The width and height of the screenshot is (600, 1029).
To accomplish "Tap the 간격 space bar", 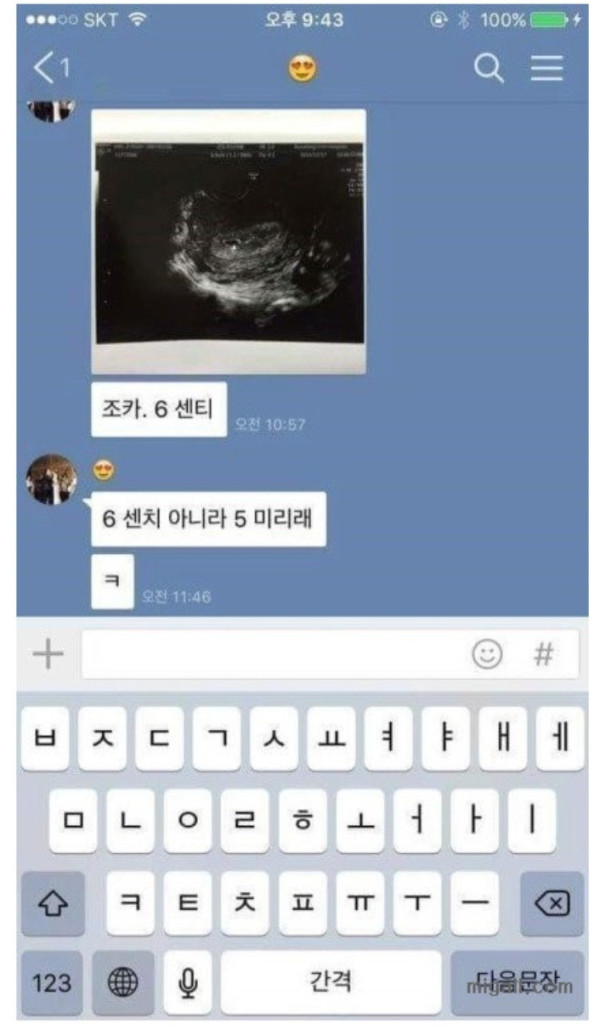I will [330, 982].
